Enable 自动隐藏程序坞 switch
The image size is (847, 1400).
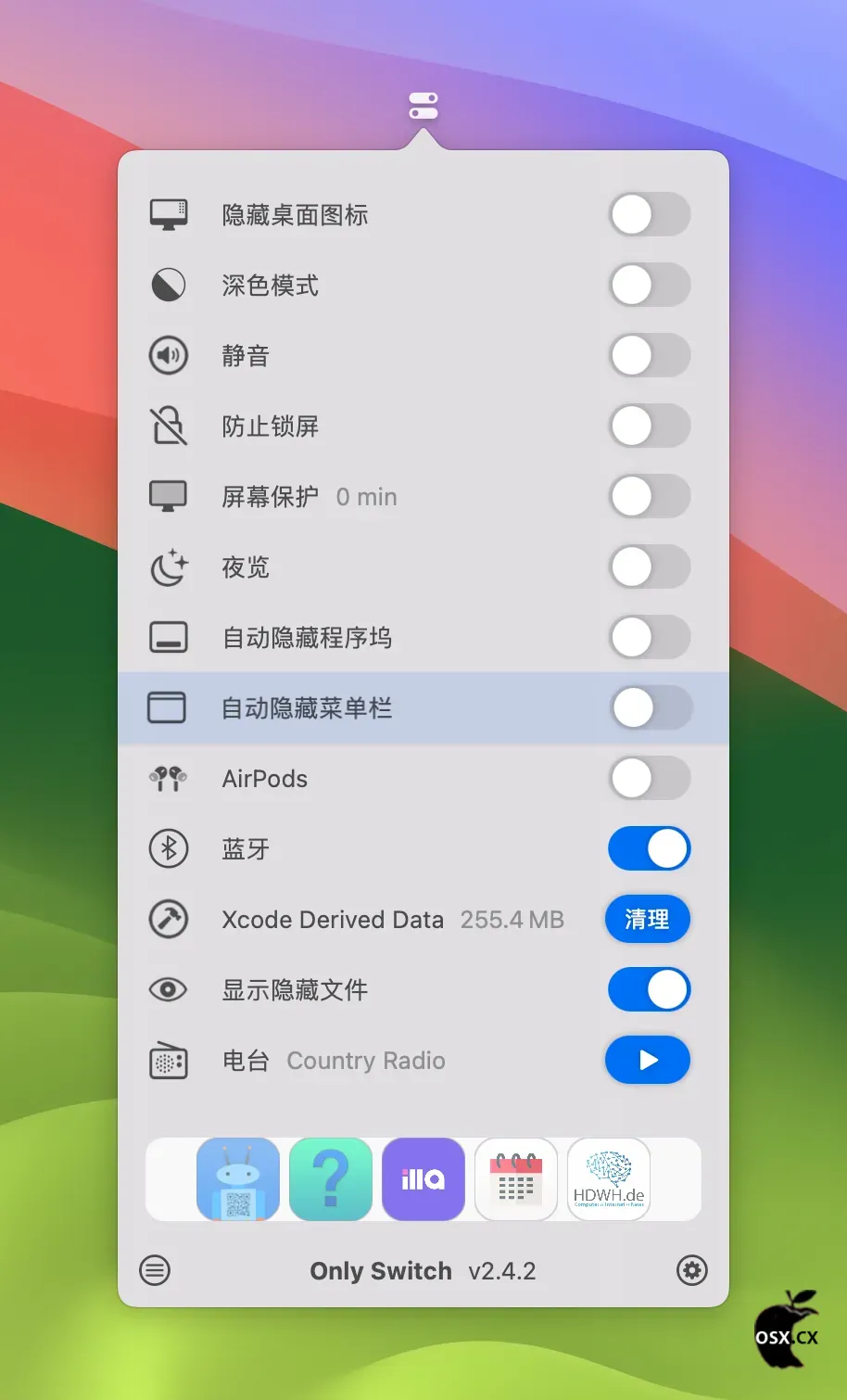(649, 638)
